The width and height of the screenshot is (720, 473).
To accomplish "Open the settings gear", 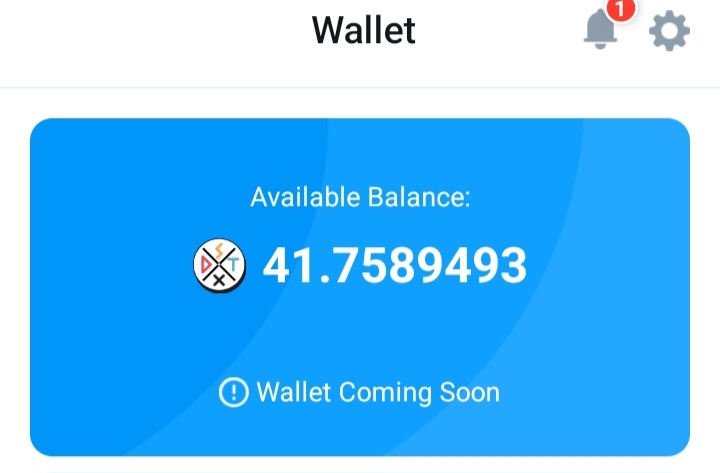I will coord(669,32).
